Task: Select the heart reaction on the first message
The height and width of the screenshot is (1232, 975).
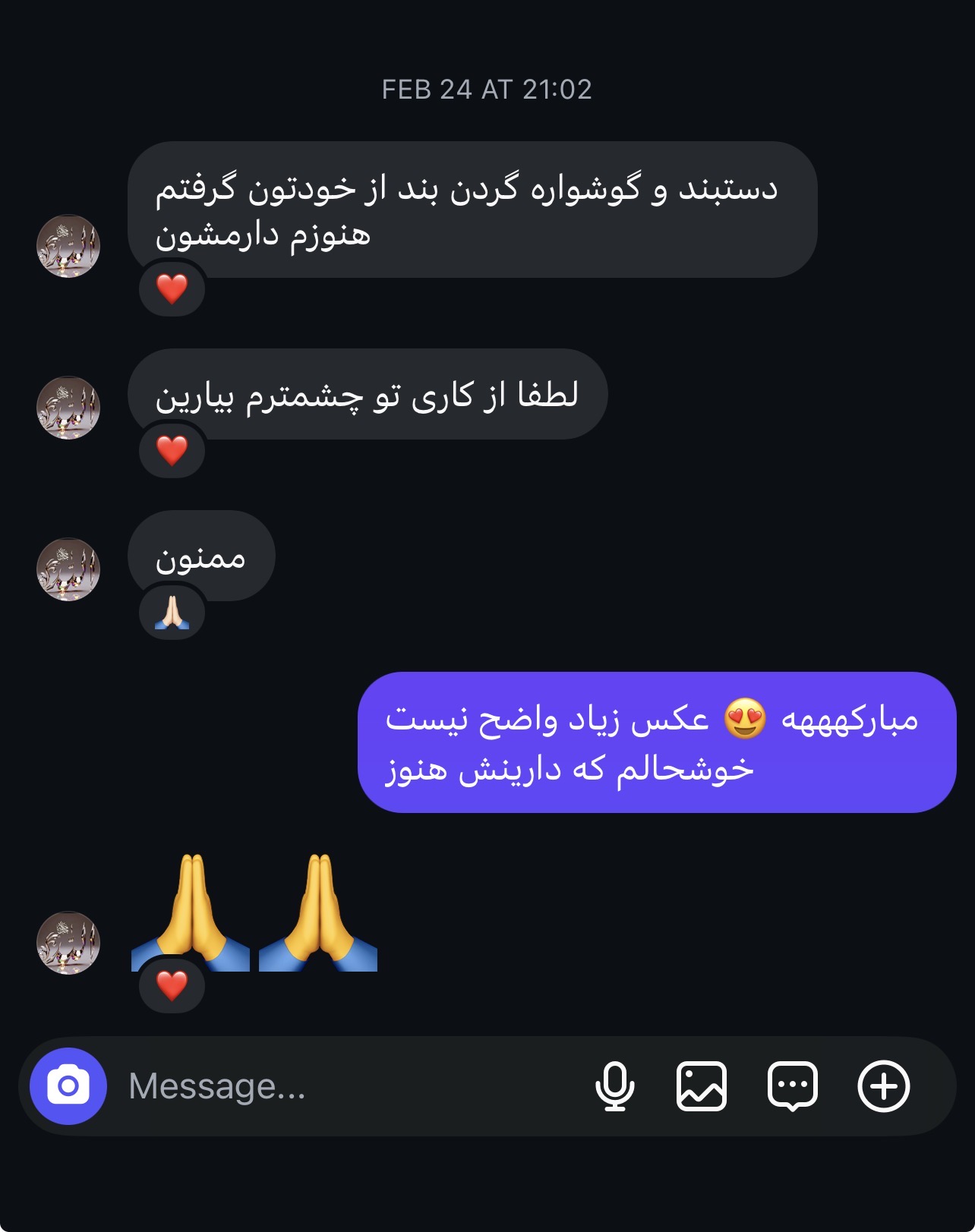Action: [172, 289]
